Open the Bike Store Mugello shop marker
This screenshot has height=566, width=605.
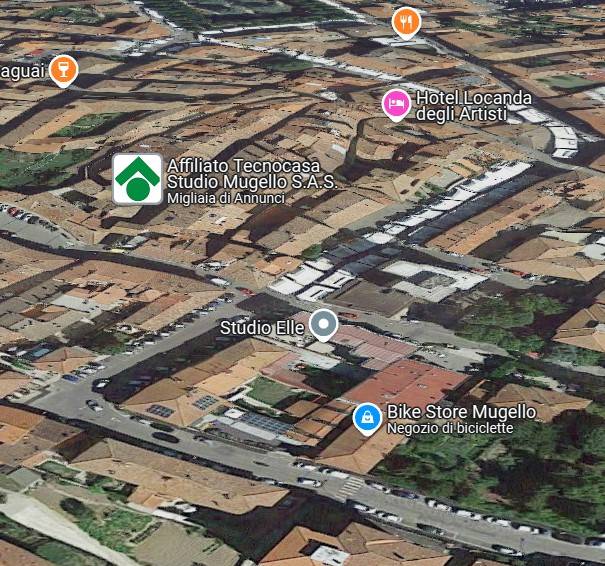367,418
